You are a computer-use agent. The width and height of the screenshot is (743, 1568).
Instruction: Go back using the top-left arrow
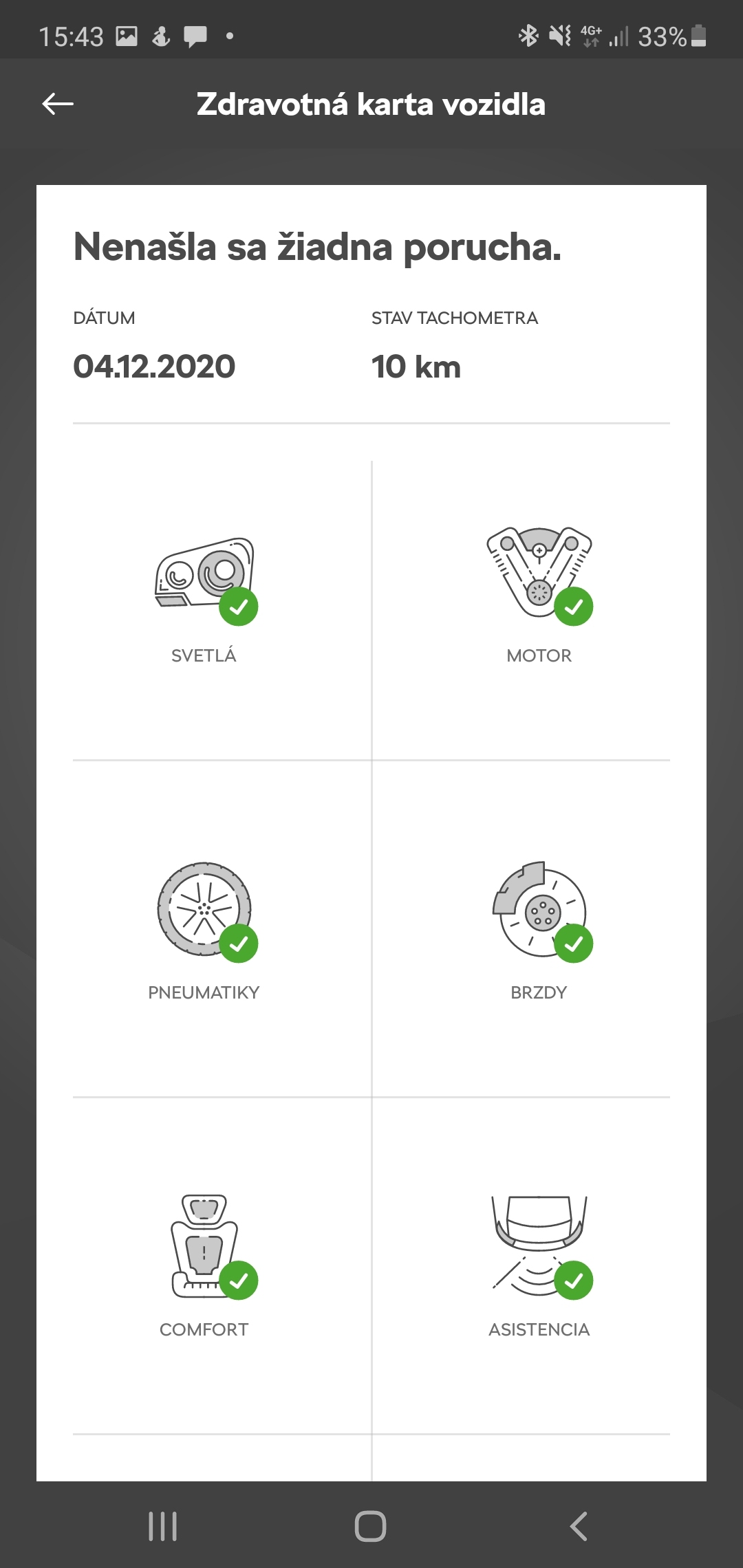click(58, 104)
